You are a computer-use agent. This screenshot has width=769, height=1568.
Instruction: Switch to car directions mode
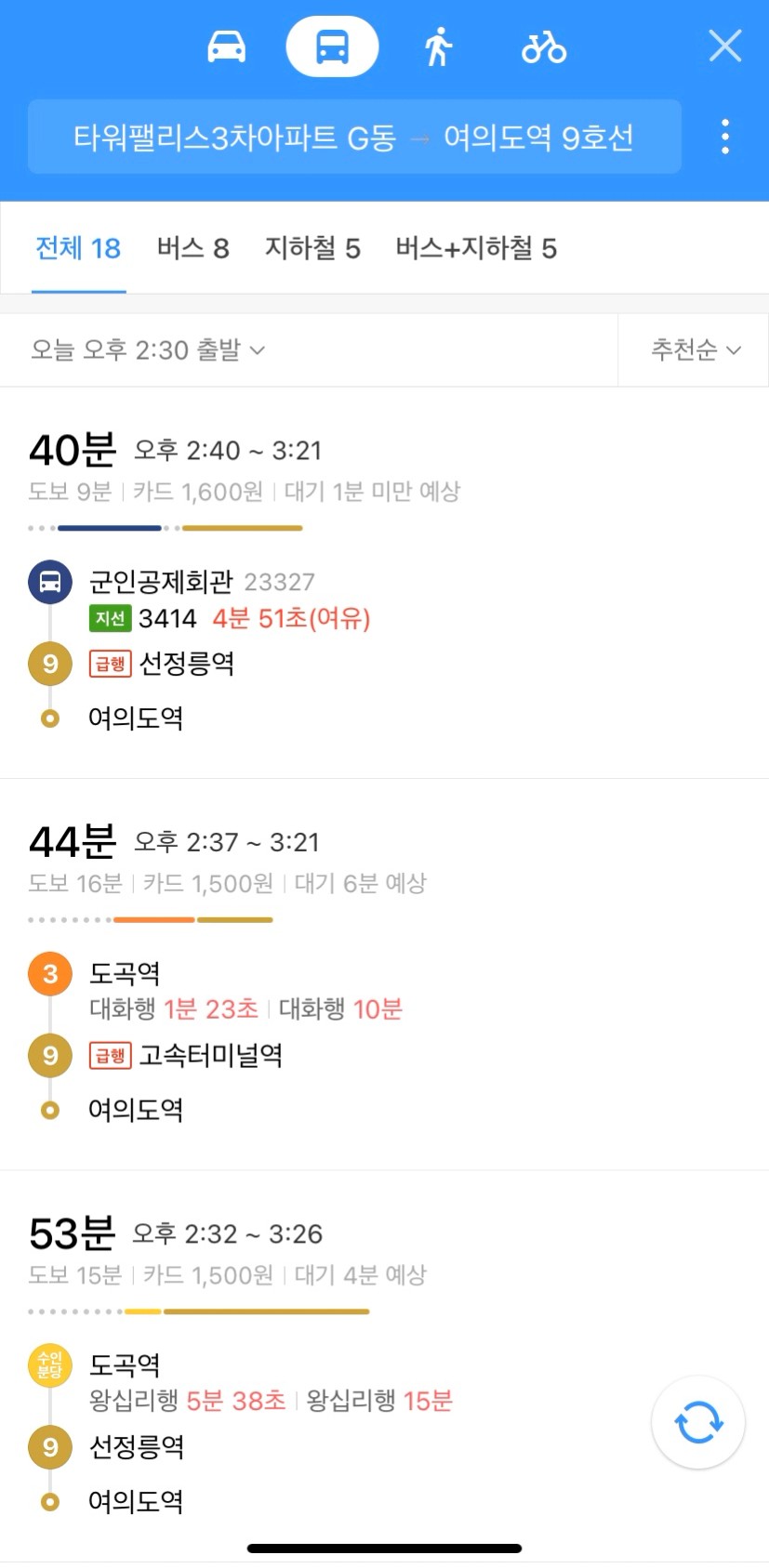pyautogui.click(x=226, y=46)
